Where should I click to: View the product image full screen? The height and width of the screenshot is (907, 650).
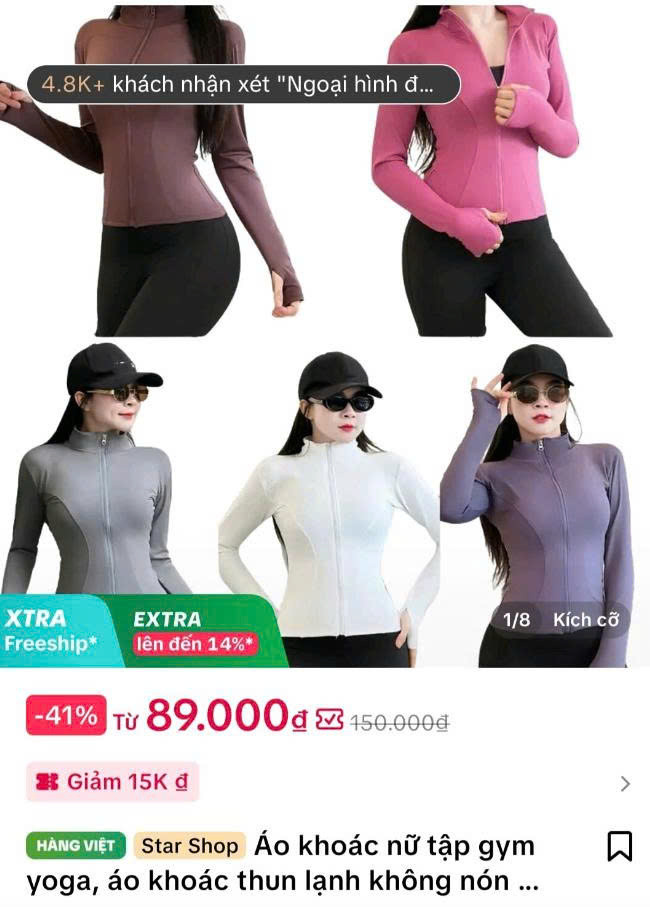pos(325,330)
